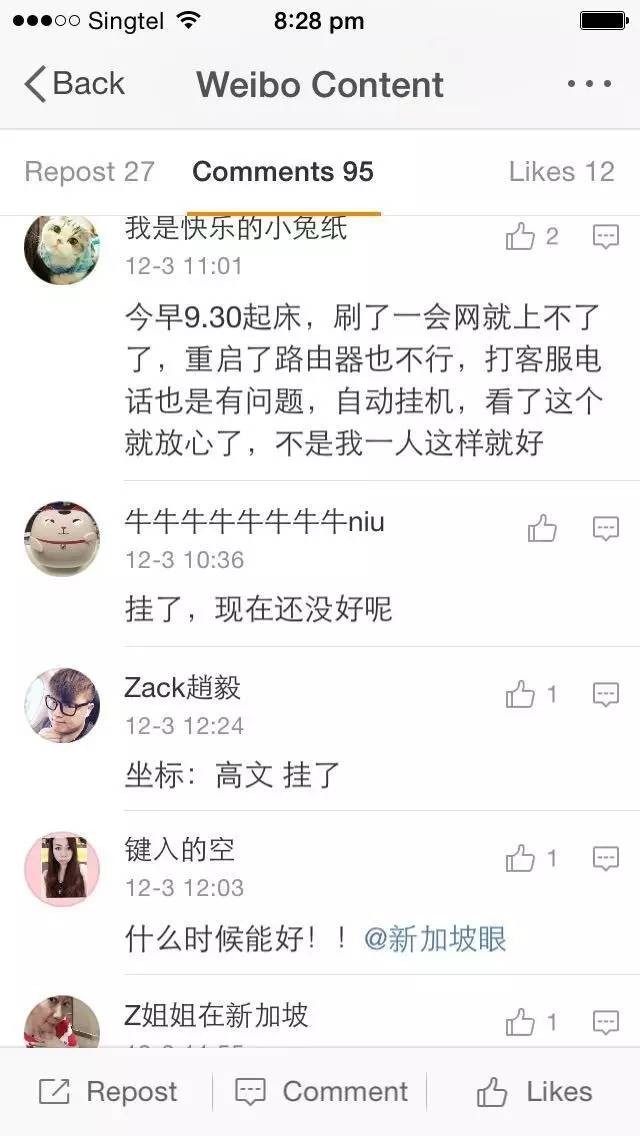The height and width of the screenshot is (1136, 640).
Task: Open the @新加坡眼 mention link
Action: tap(435, 939)
